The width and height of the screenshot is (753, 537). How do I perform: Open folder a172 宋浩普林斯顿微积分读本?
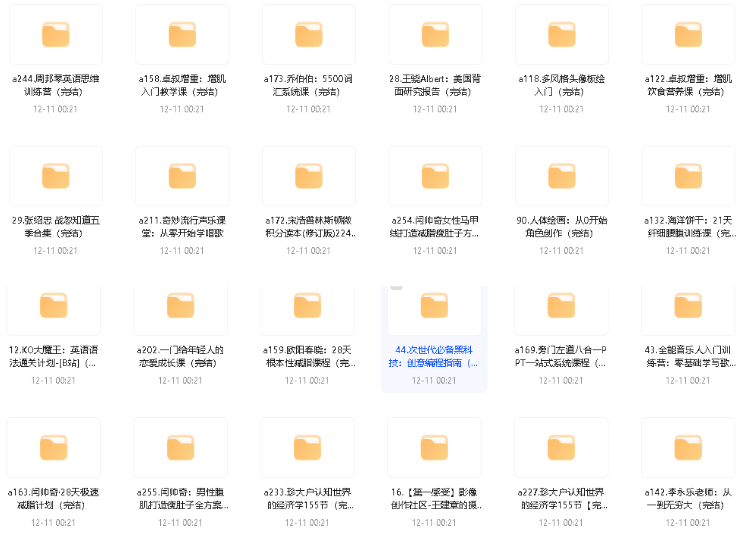coord(308,177)
